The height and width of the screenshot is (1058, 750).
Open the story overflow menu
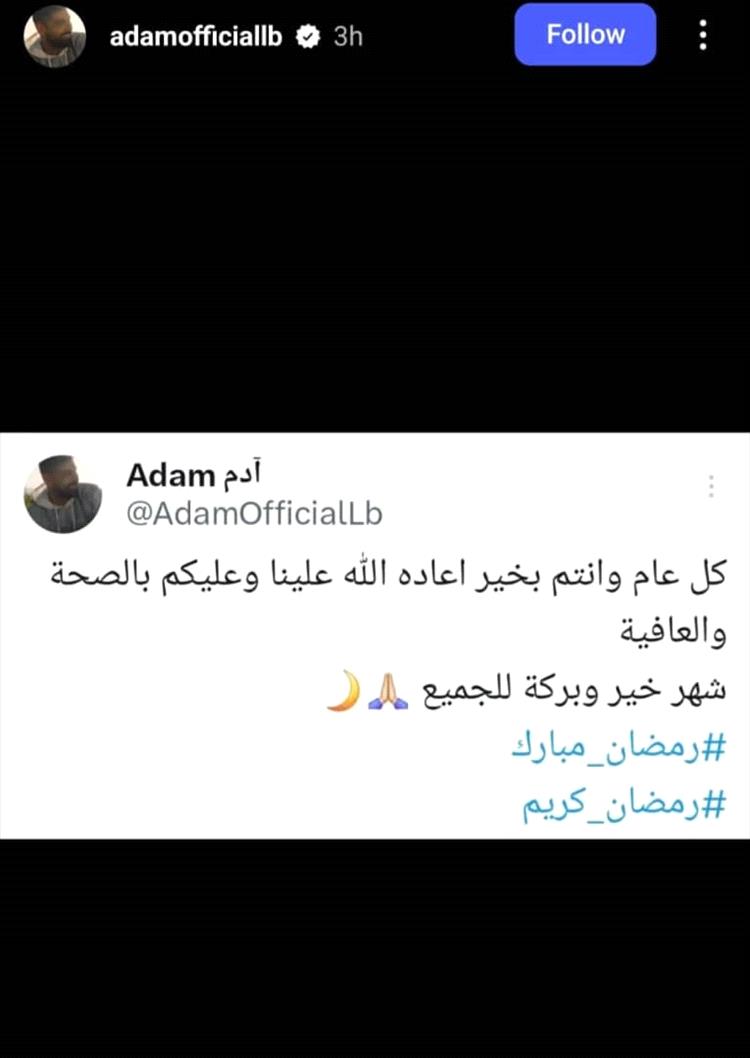[703, 35]
